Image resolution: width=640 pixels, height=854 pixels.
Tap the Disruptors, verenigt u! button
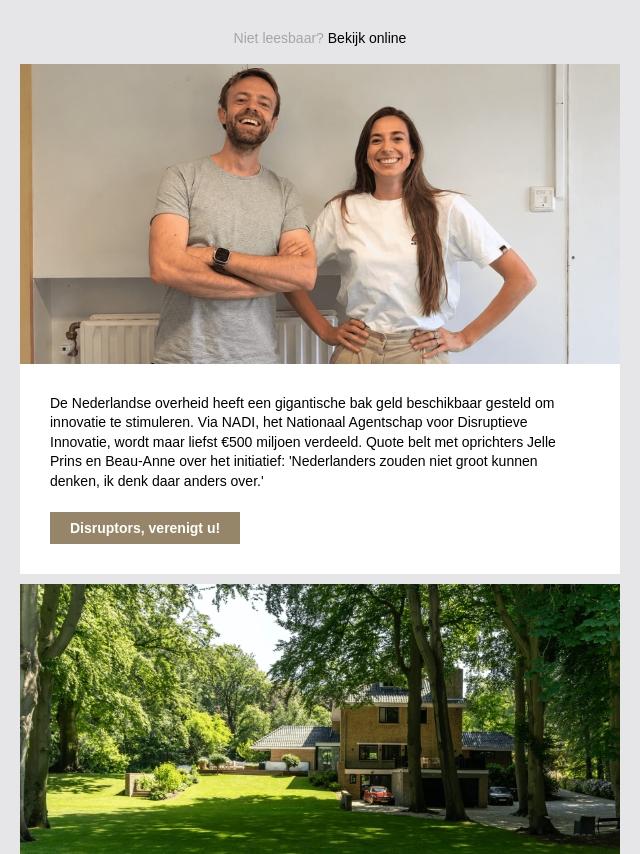click(145, 528)
